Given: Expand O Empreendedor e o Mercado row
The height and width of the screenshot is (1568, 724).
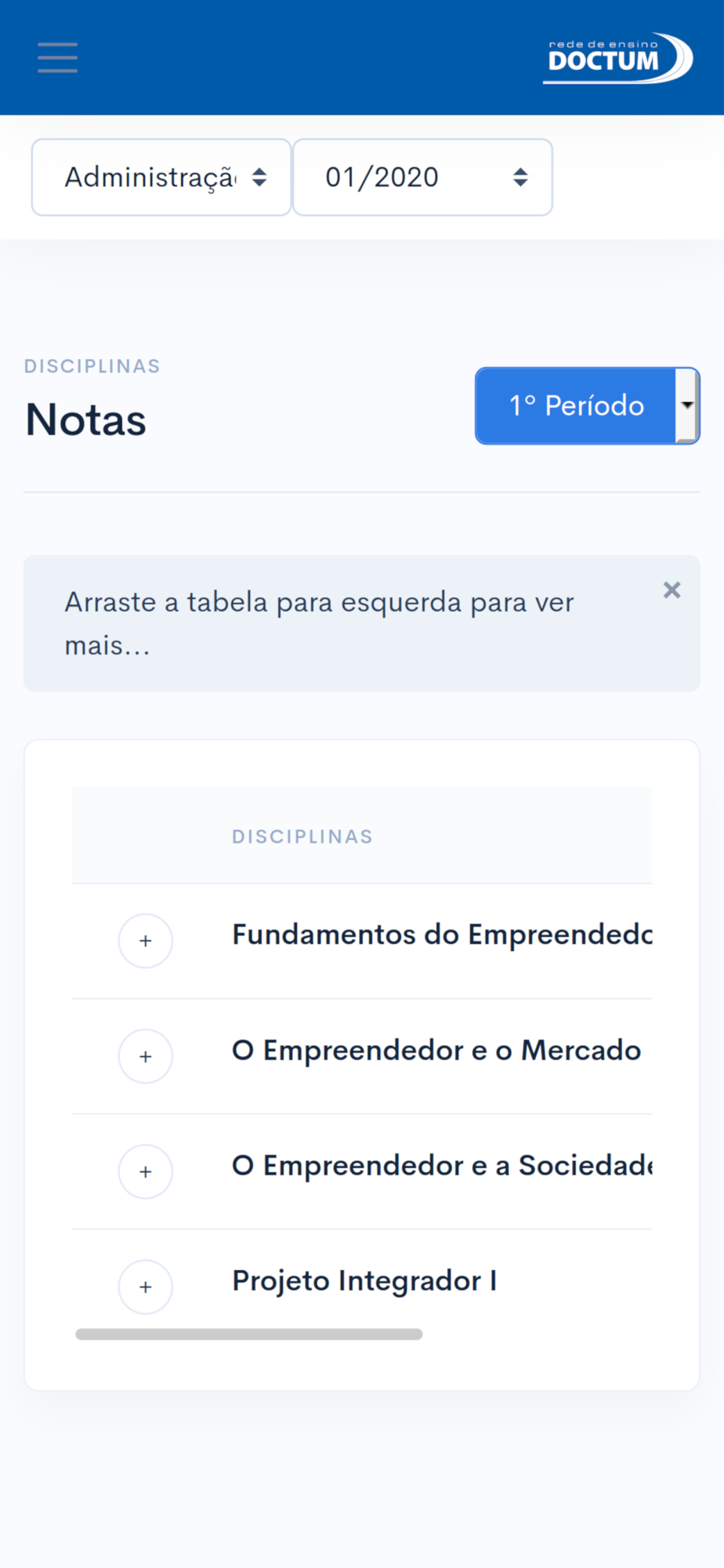Looking at the screenshot, I should tap(146, 1056).
